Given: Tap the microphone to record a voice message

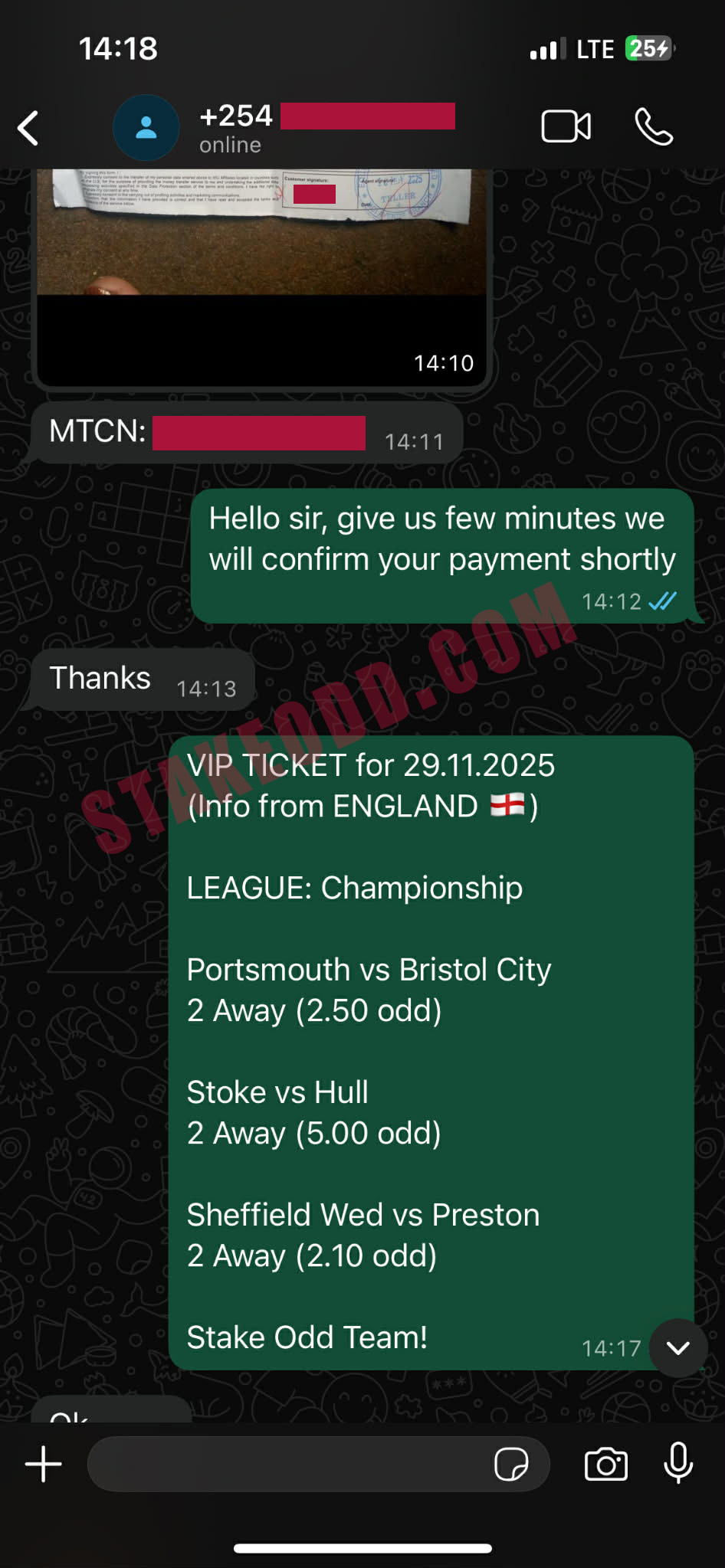Looking at the screenshot, I should pyautogui.click(x=678, y=1464).
